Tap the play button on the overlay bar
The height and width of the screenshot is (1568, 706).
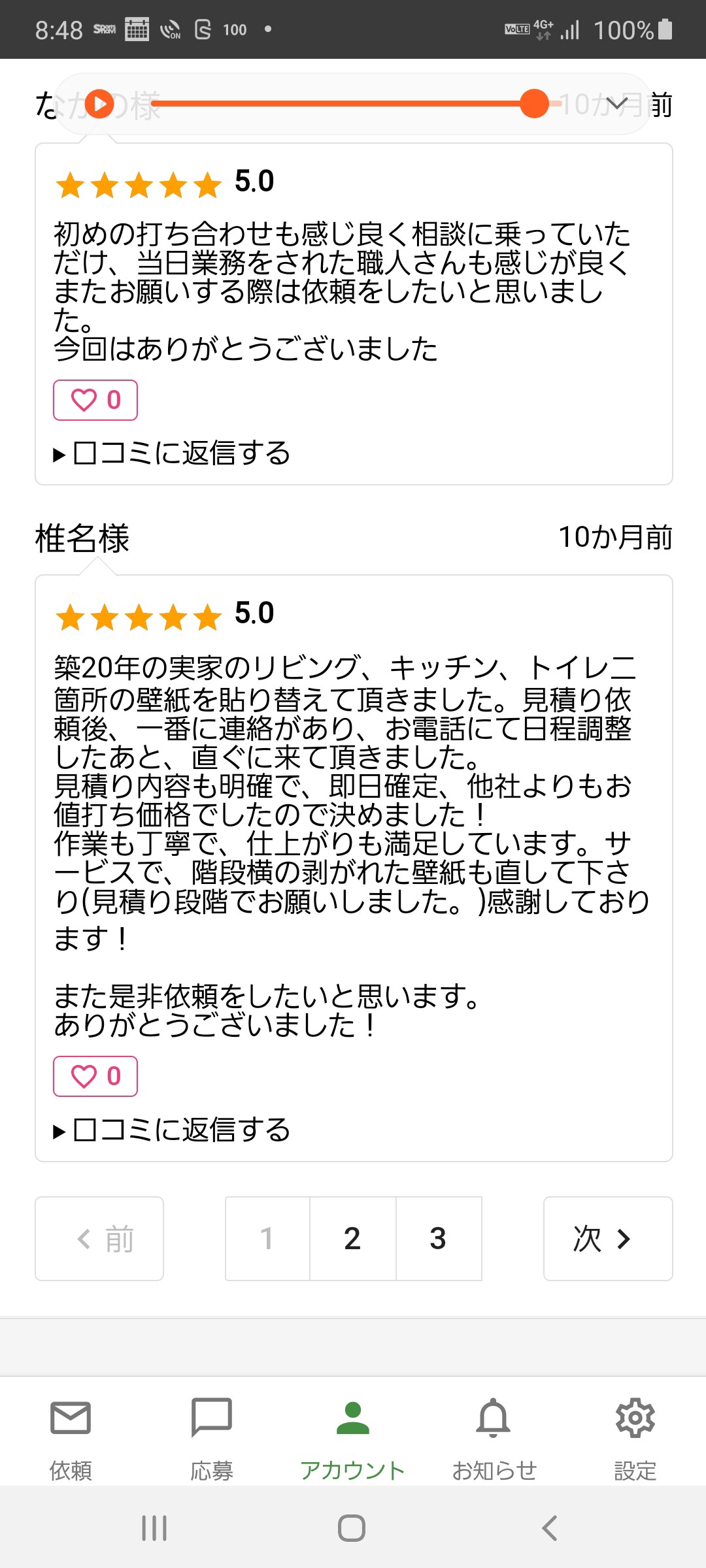(x=99, y=104)
